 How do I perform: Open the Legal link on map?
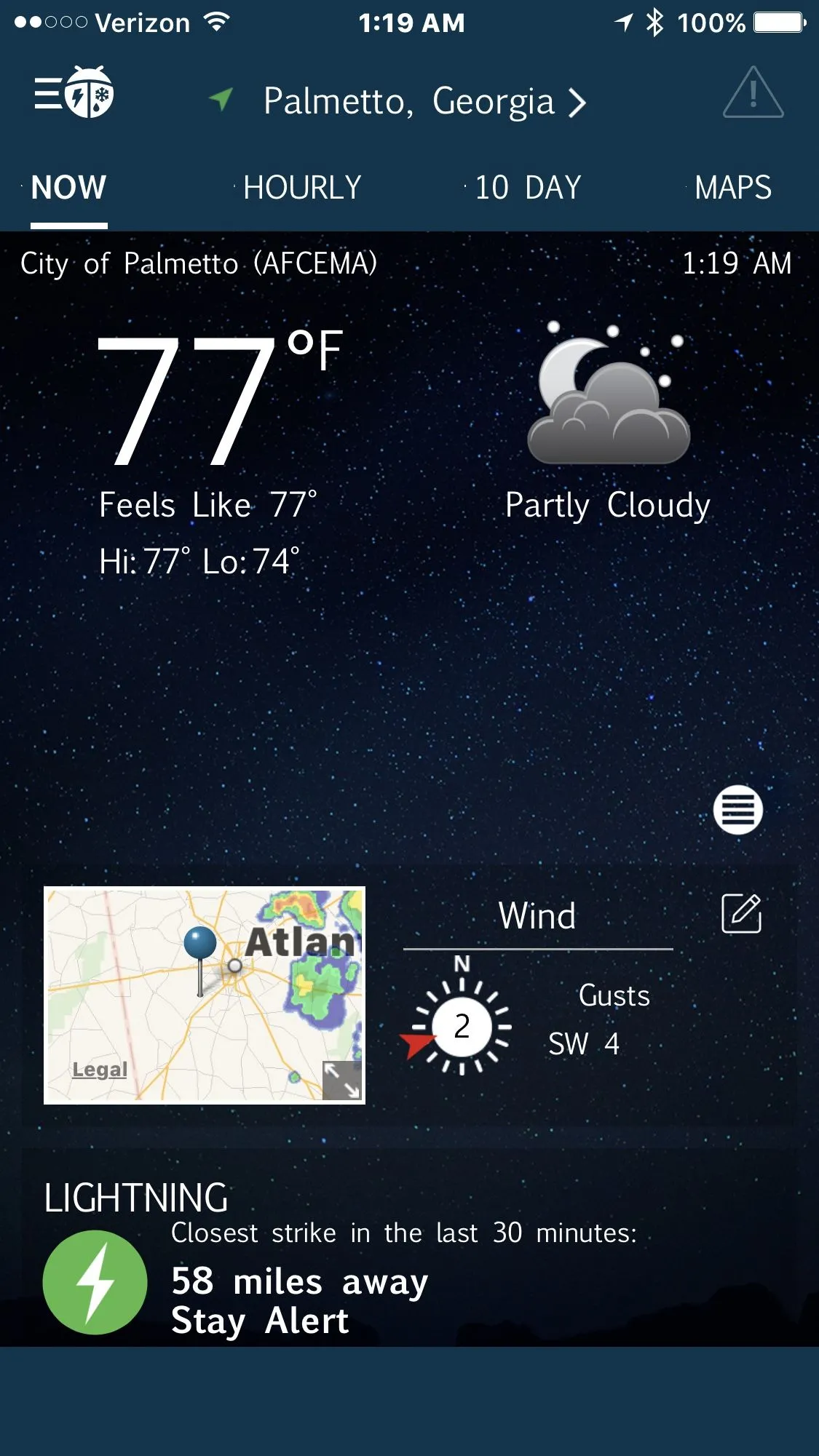point(100,1070)
